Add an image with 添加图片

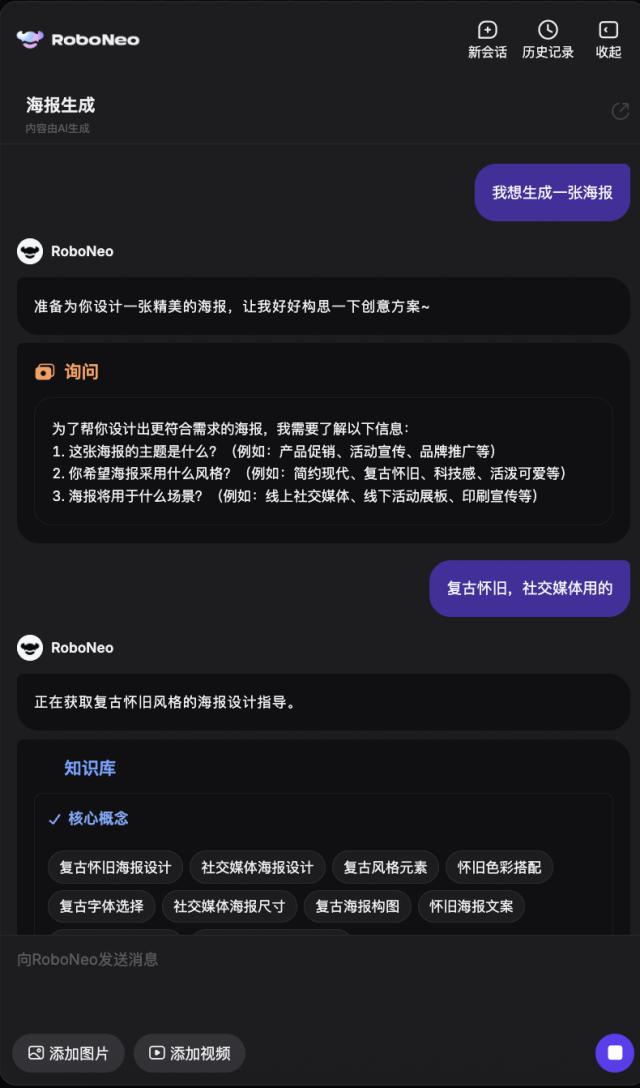coord(68,1053)
